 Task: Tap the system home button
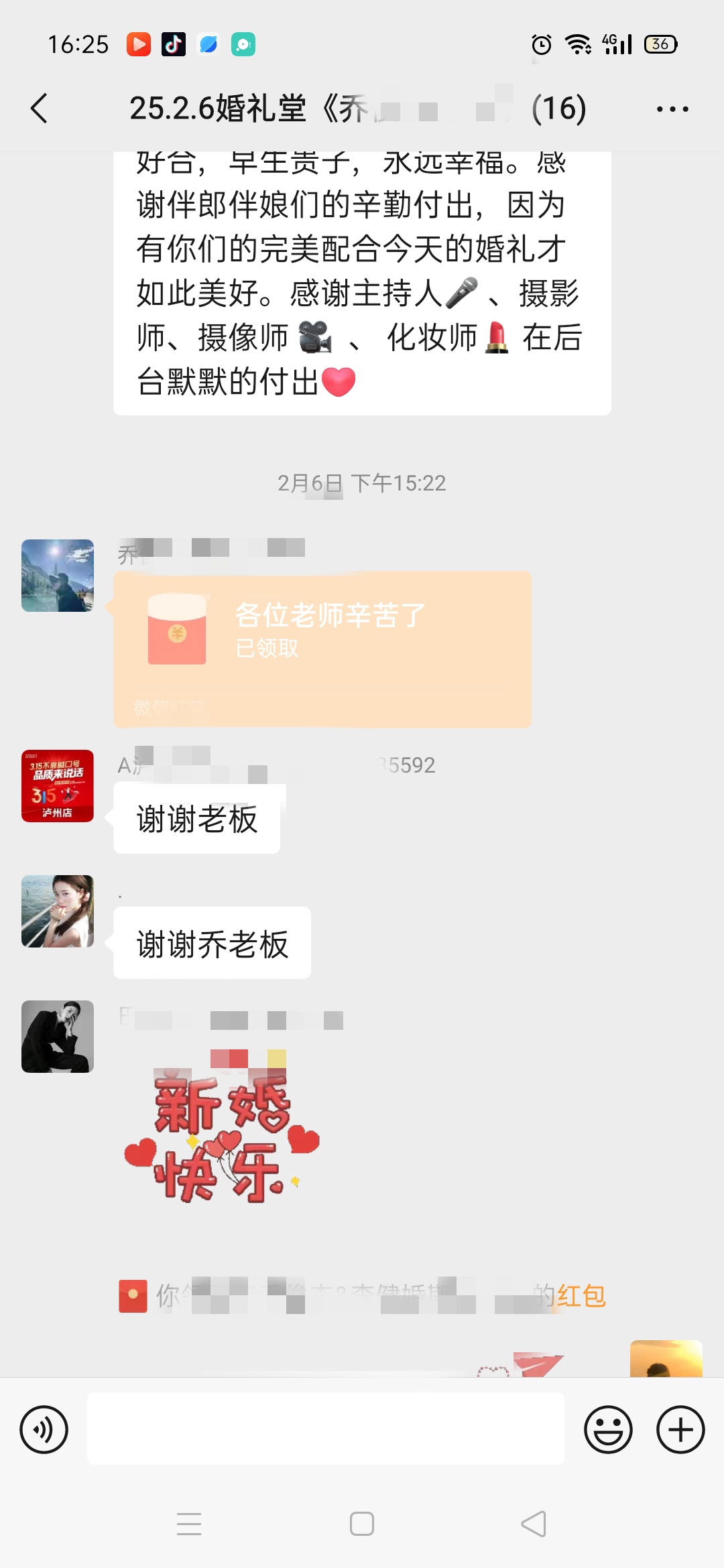pos(362,1524)
